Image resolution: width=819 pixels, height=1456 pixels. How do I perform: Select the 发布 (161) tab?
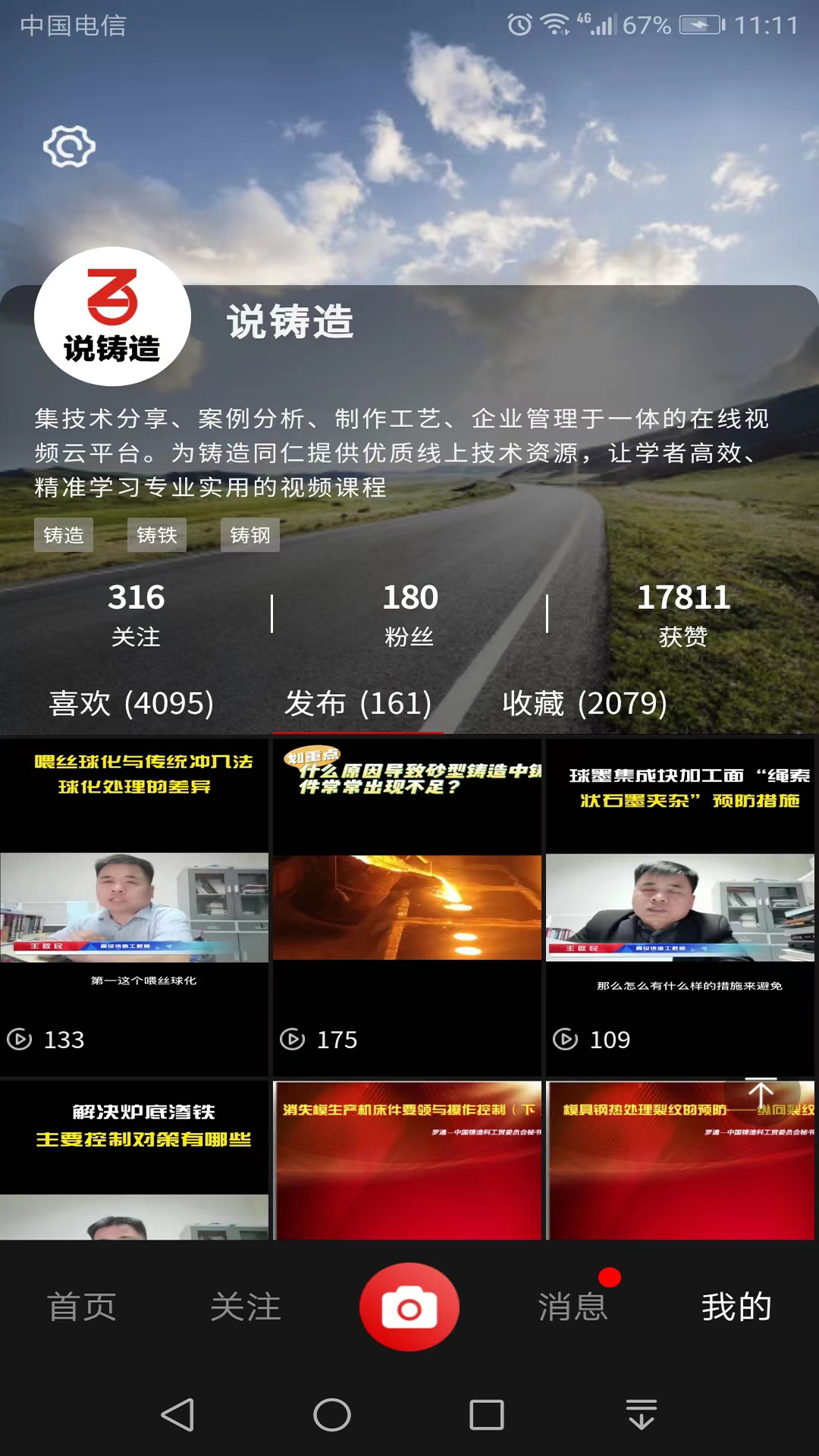click(x=356, y=703)
